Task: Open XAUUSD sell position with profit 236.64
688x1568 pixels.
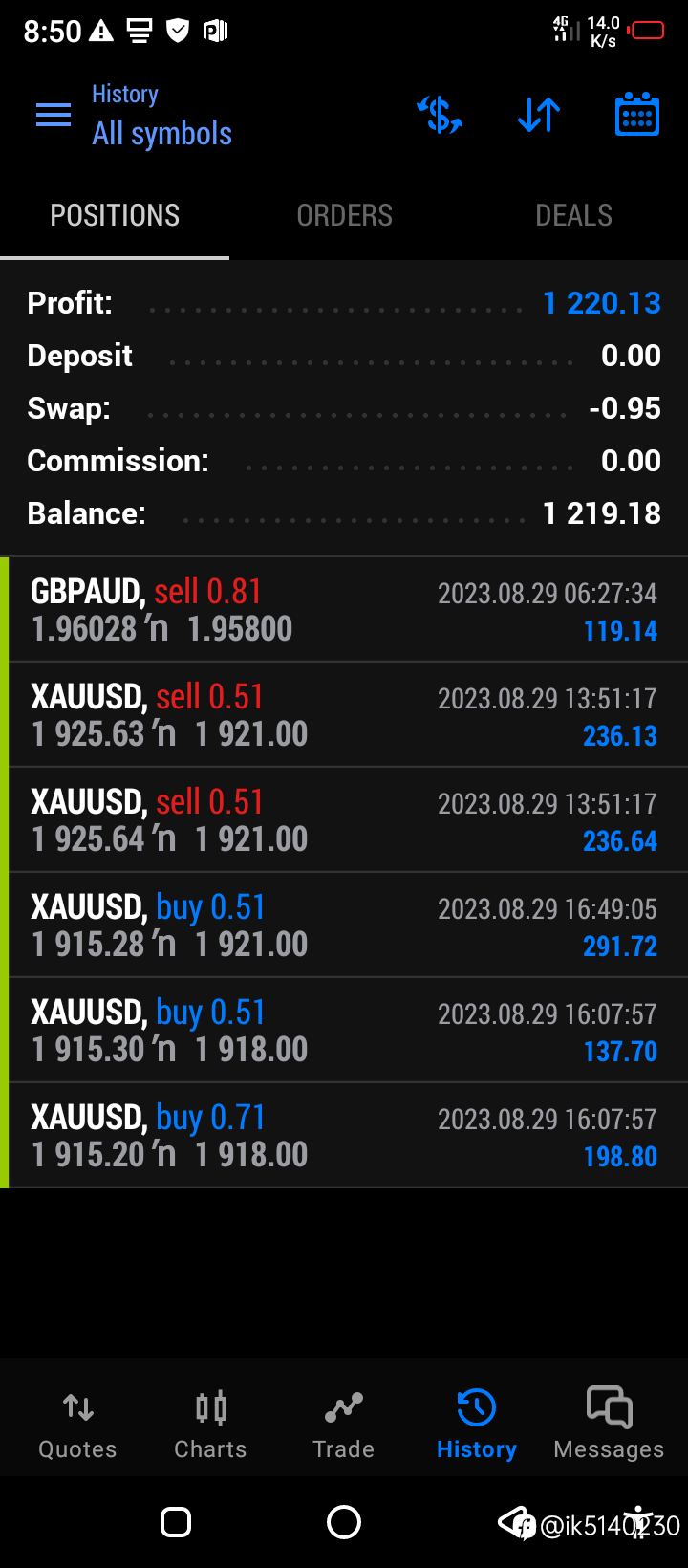Action: pyautogui.click(x=344, y=820)
